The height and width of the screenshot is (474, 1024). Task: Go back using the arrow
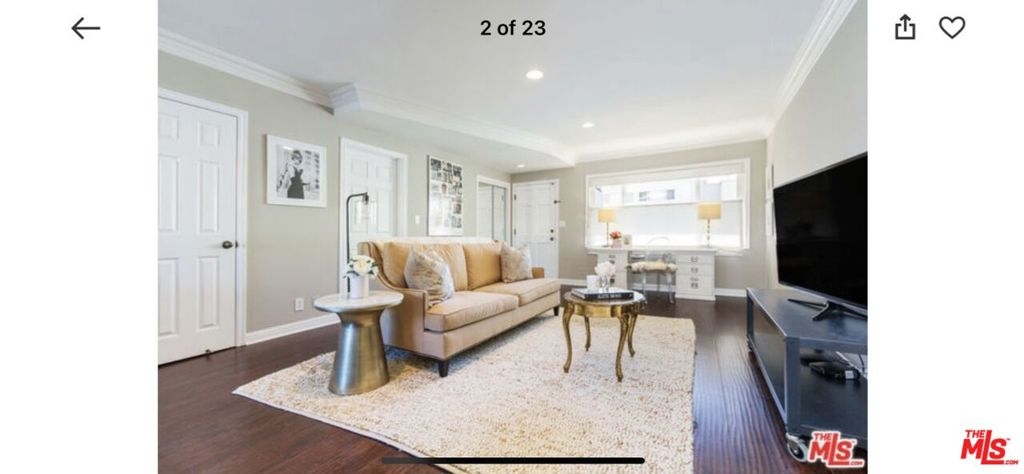[x=86, y=28]
